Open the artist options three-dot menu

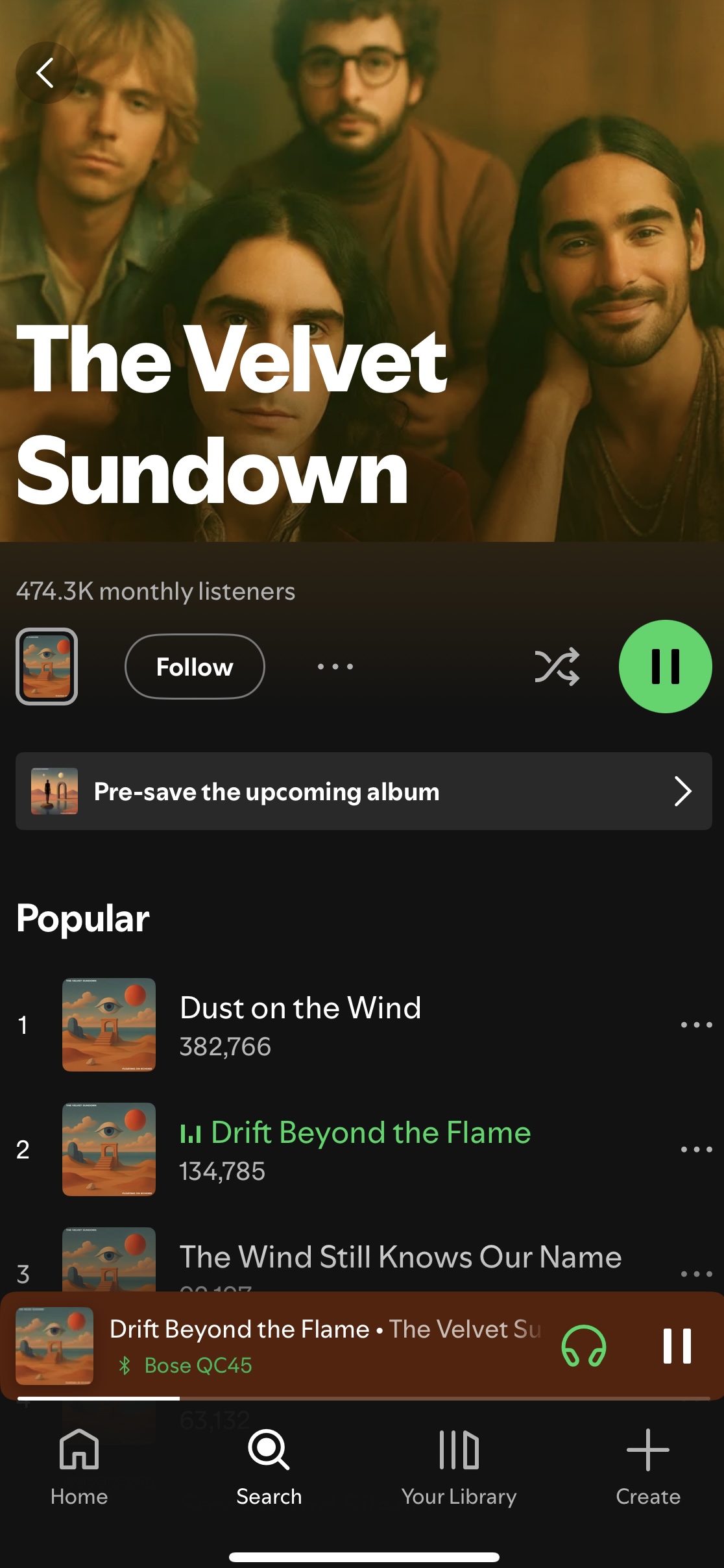click(x=335, y=667)
